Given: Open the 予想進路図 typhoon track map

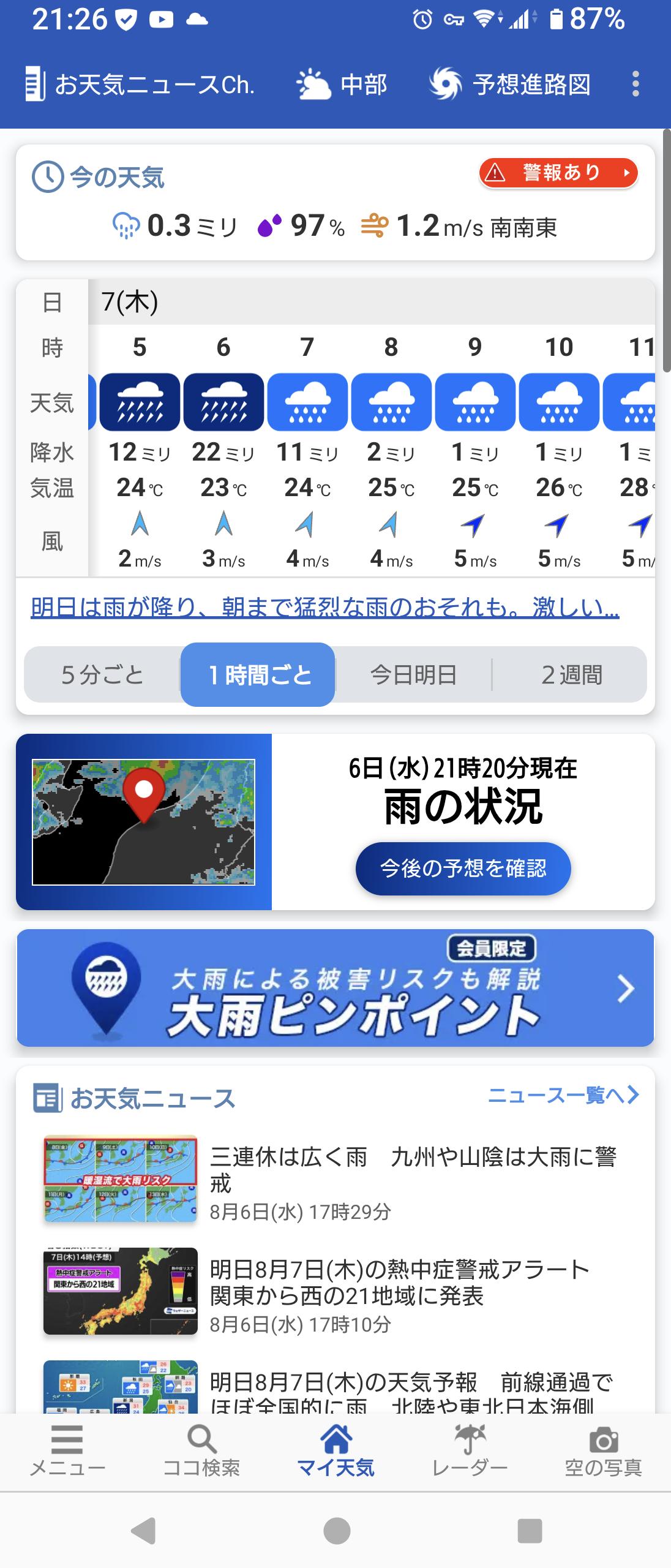Looking at the screenshot, I should click(511, 84).
